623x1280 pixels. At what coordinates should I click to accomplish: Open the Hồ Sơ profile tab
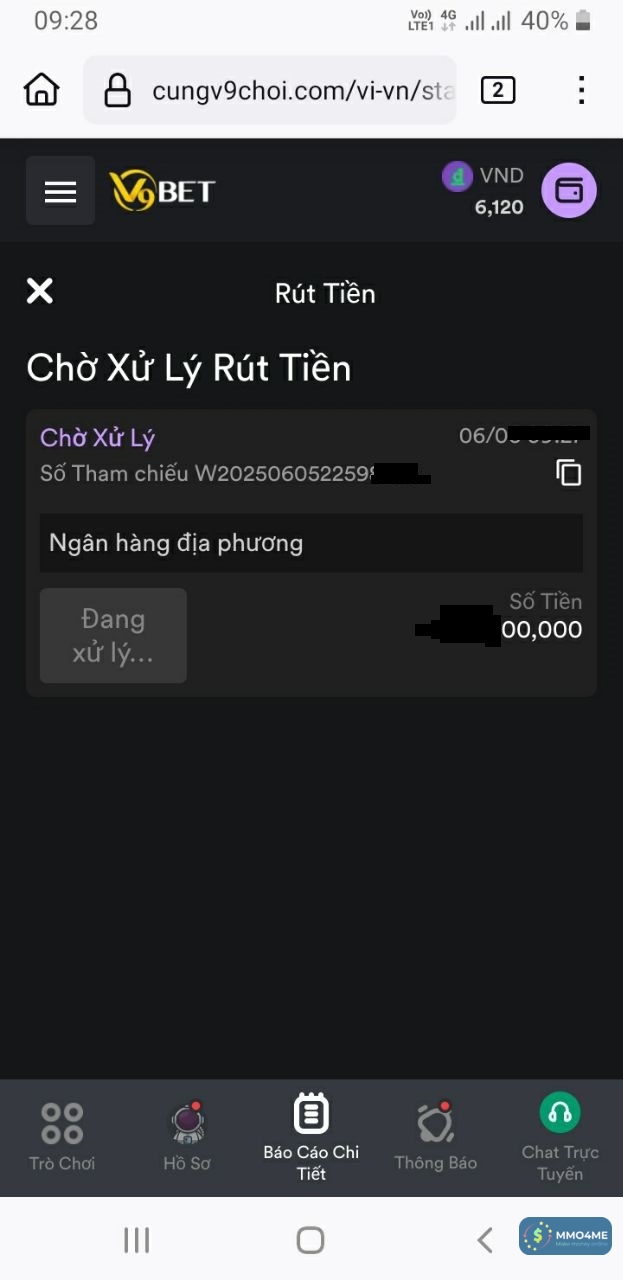187,1137
